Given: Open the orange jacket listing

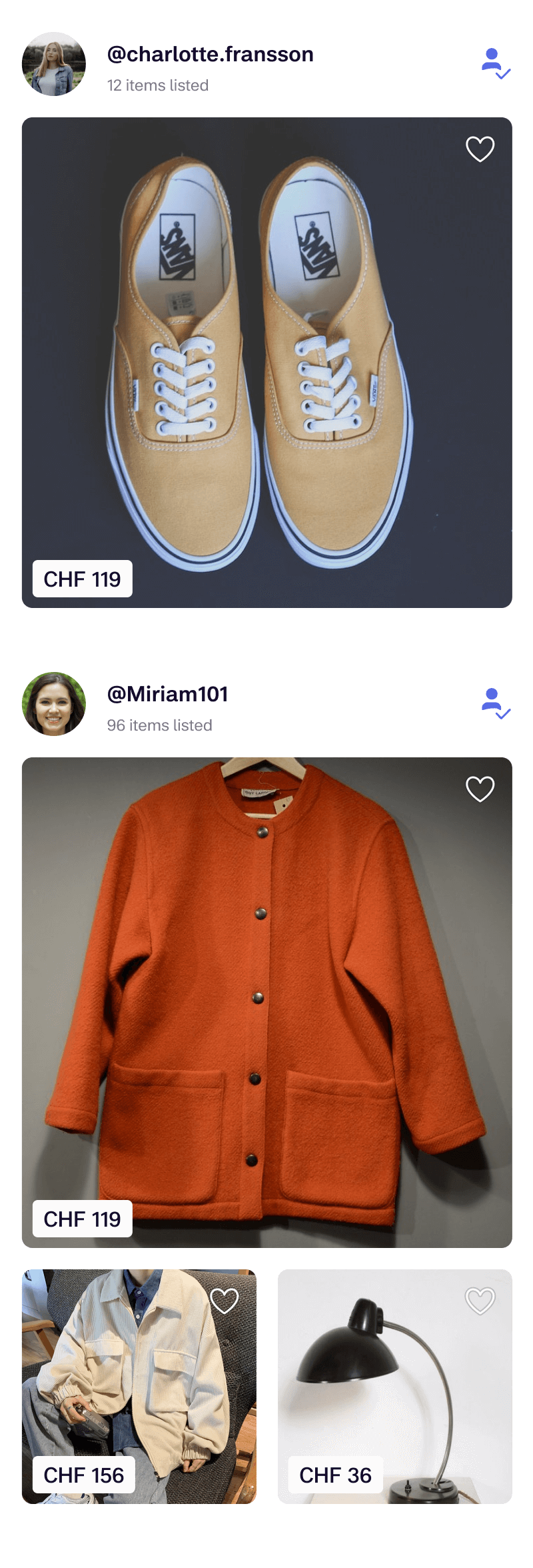Looking at the screenshot, I should pos(266,1002).
